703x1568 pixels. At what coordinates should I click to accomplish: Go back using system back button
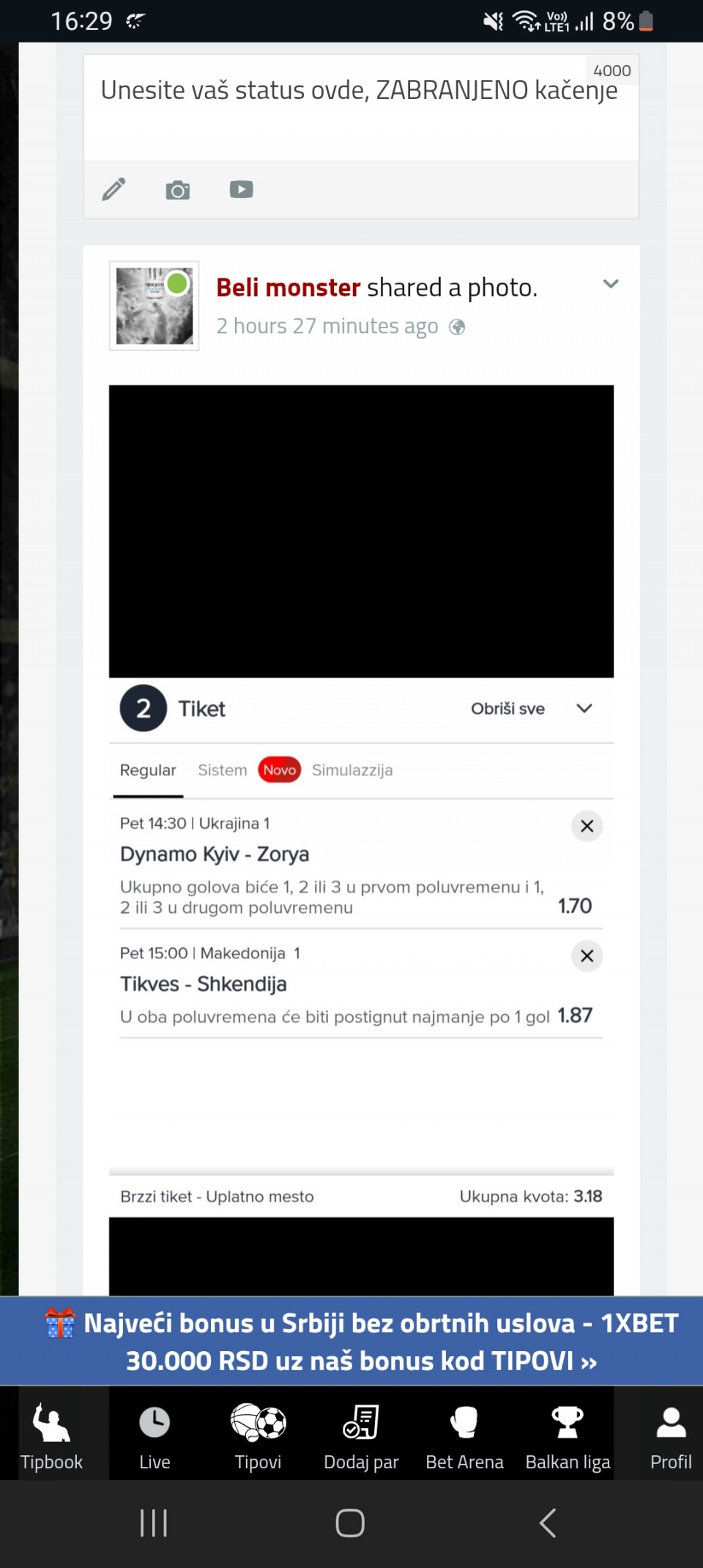pyautogui.click(x=548, y=1523)
